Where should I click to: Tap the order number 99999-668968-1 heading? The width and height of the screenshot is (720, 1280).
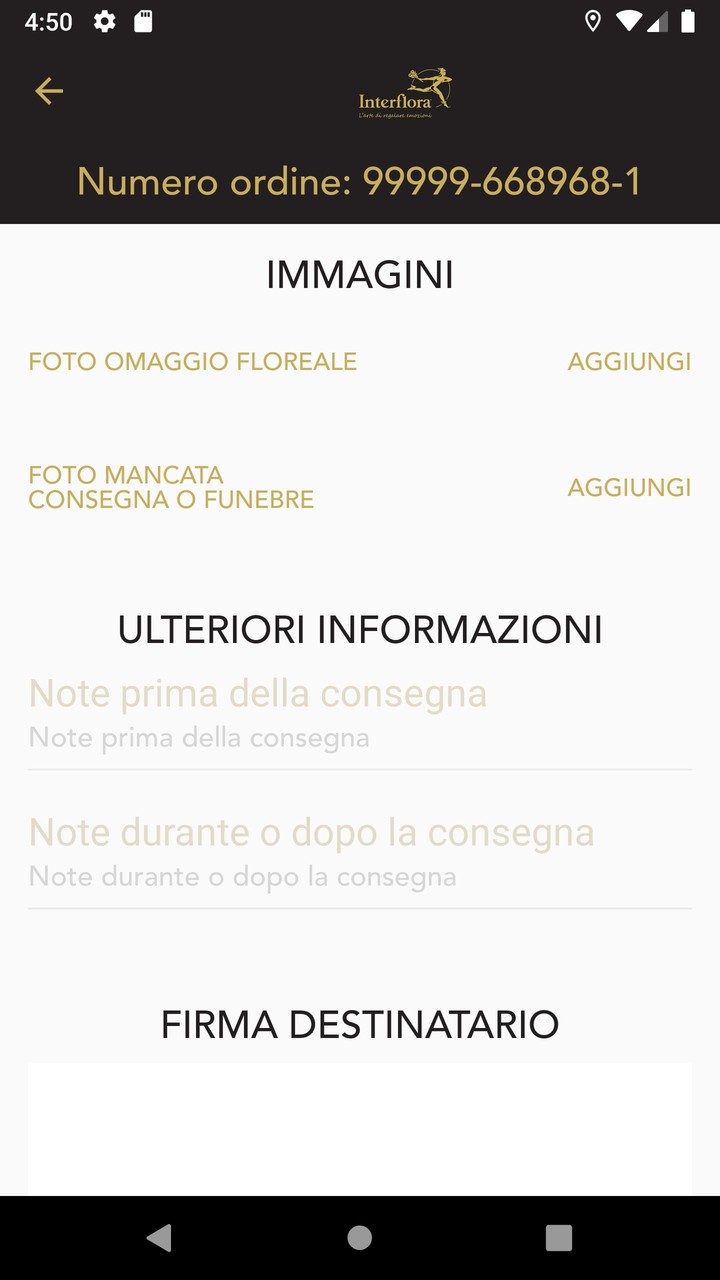(x=360, y=183)
